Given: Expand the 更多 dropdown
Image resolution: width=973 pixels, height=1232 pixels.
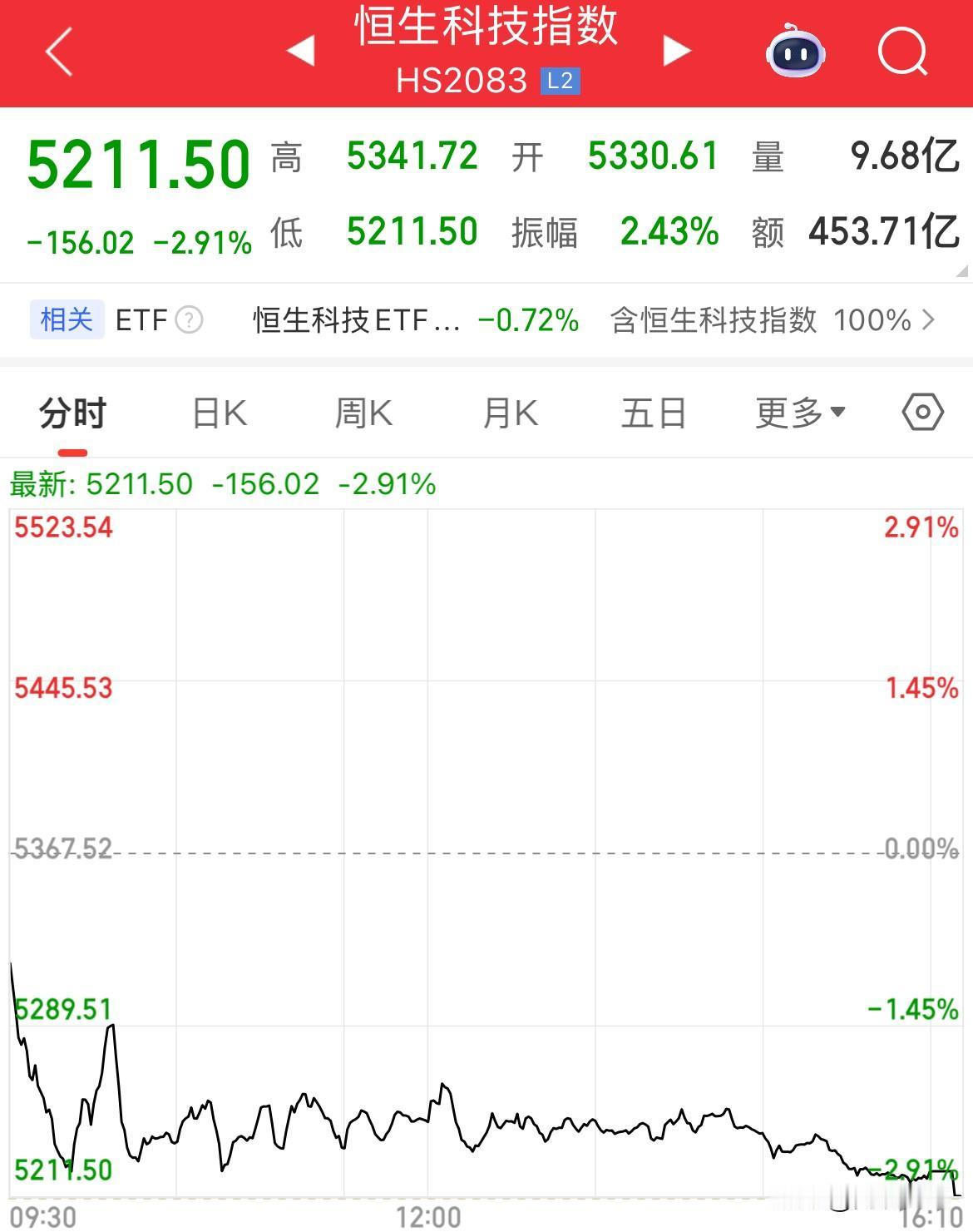Looking at the screenshot, I should 798,411.
